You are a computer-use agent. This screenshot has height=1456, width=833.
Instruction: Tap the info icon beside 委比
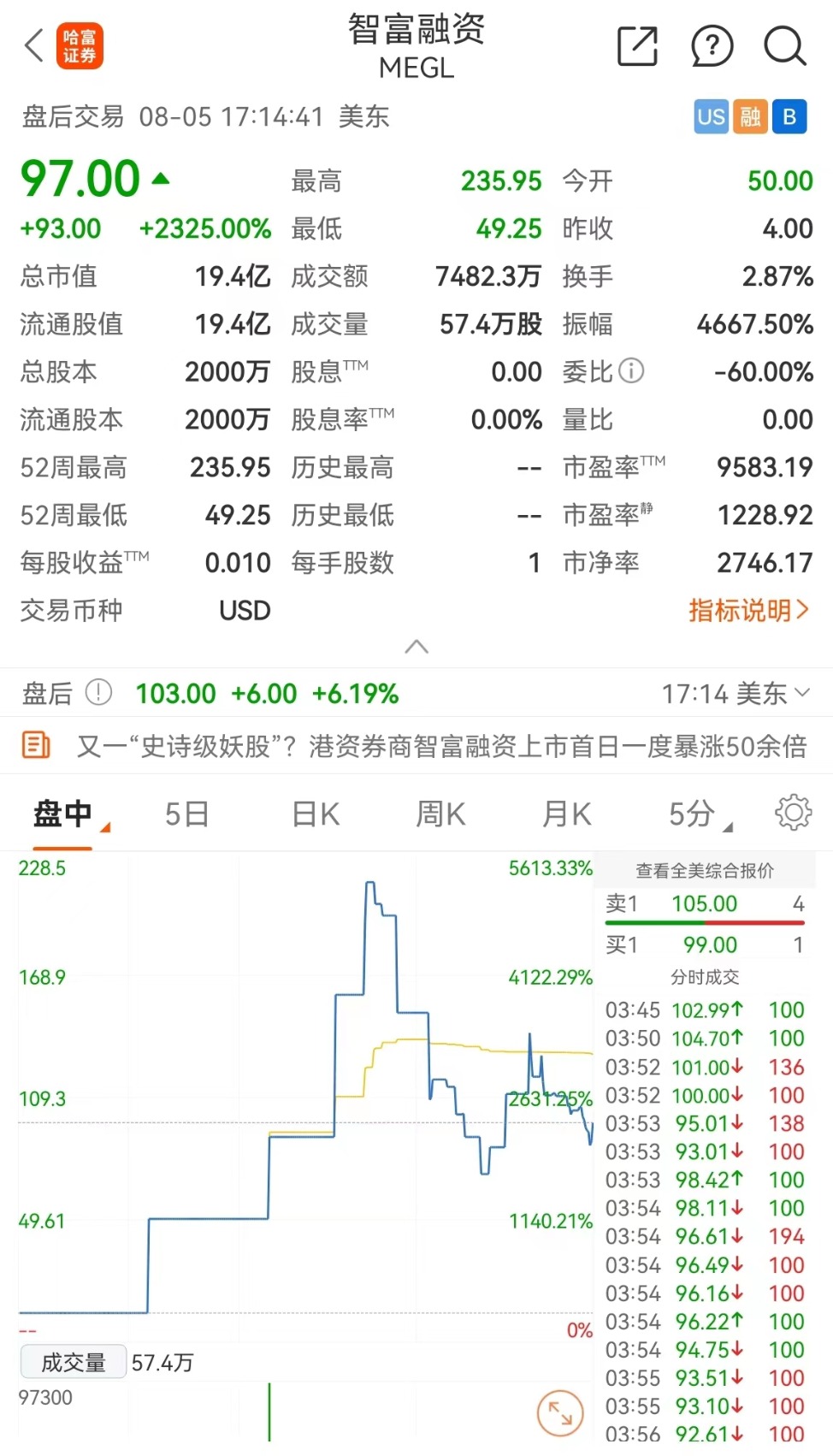click(x=631, y=371)
